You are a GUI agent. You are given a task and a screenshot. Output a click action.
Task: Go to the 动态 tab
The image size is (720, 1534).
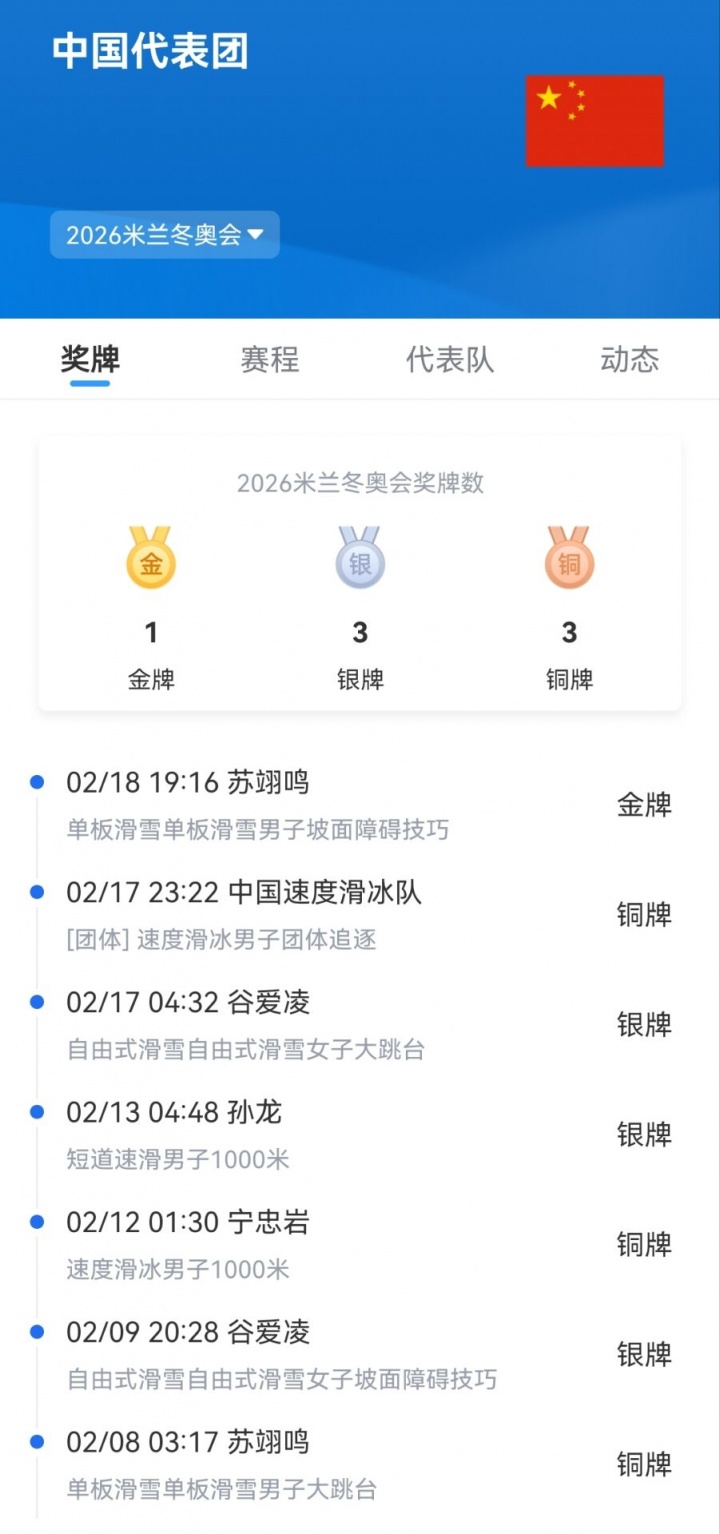(x=629, y=359)
